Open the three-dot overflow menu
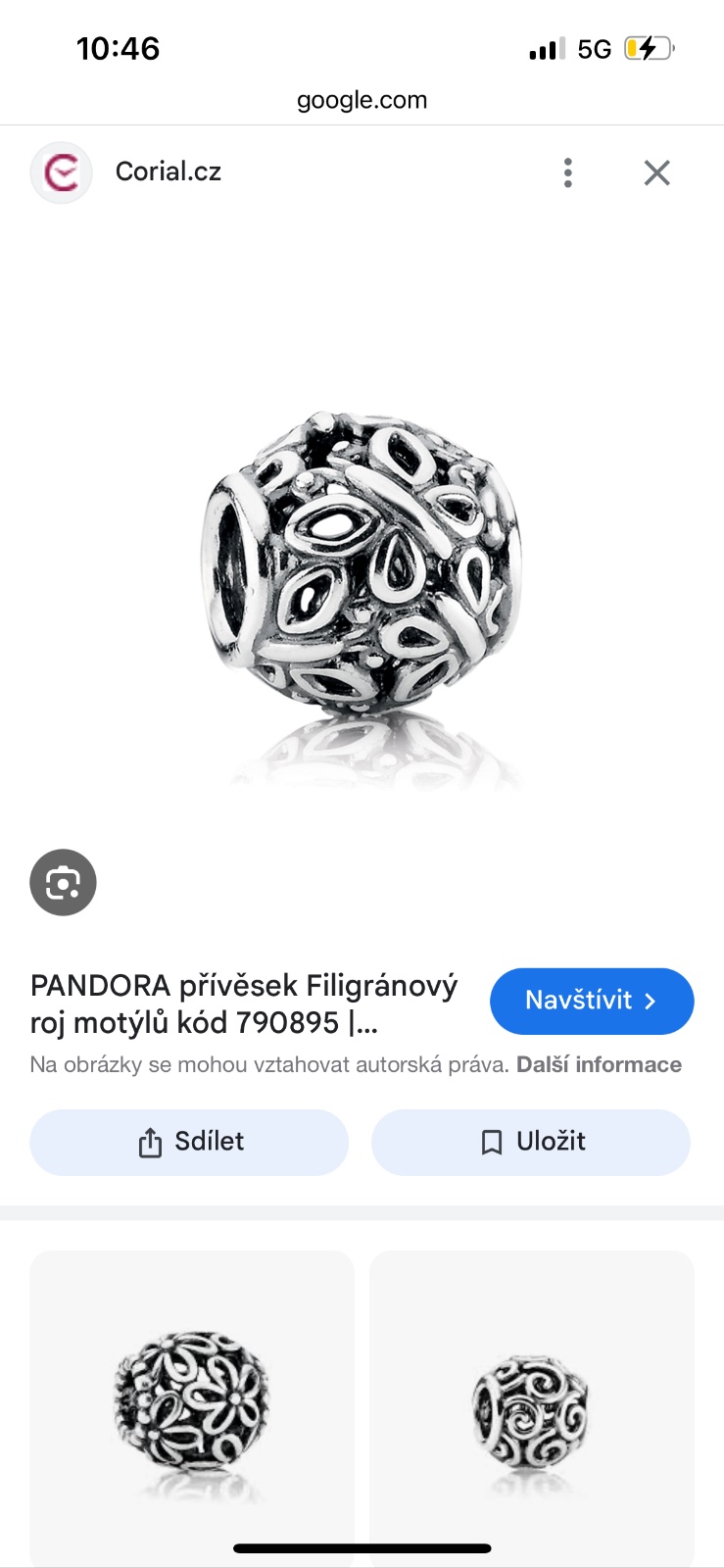Viewport: 724px width, 1568px height. point(567,172)
